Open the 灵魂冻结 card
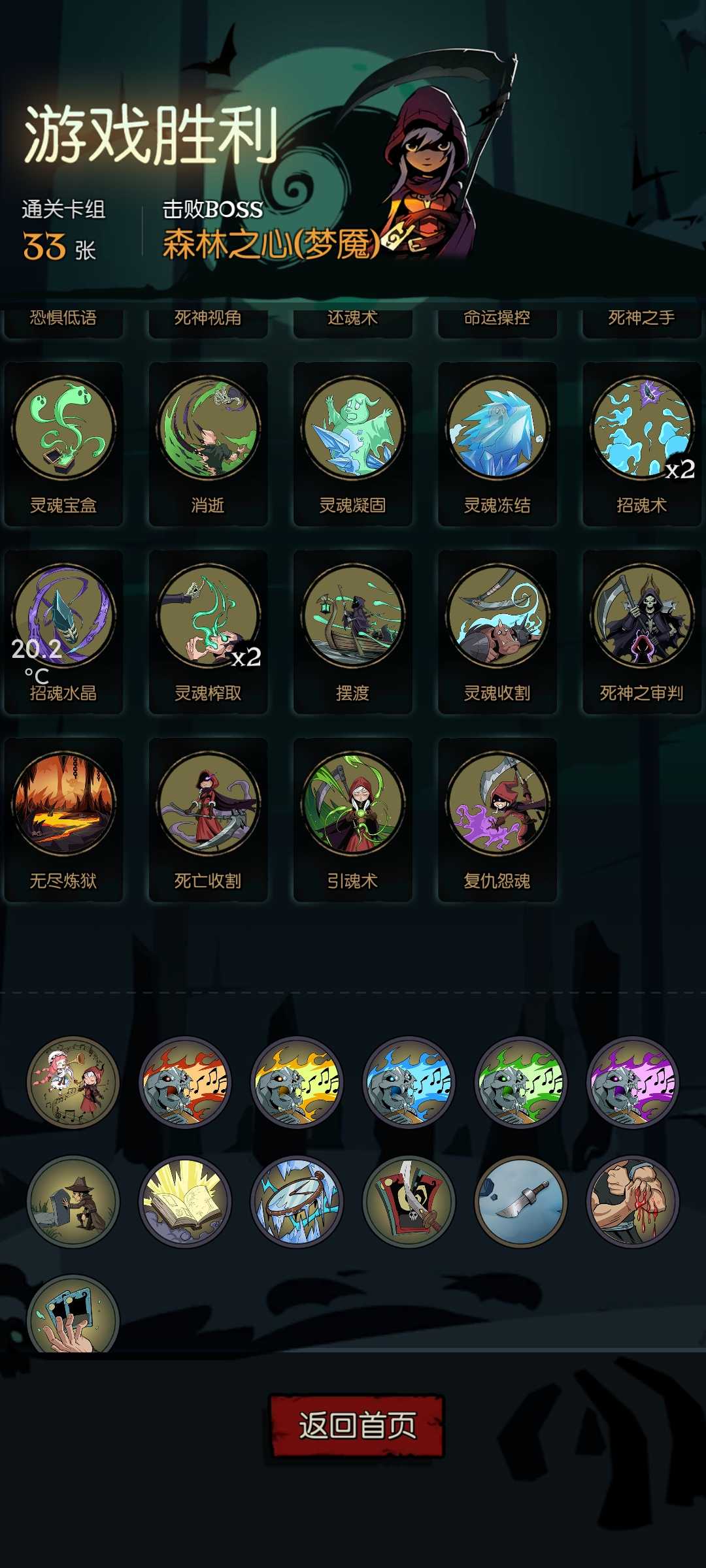The image size is (706, 1568). (497, 444)
